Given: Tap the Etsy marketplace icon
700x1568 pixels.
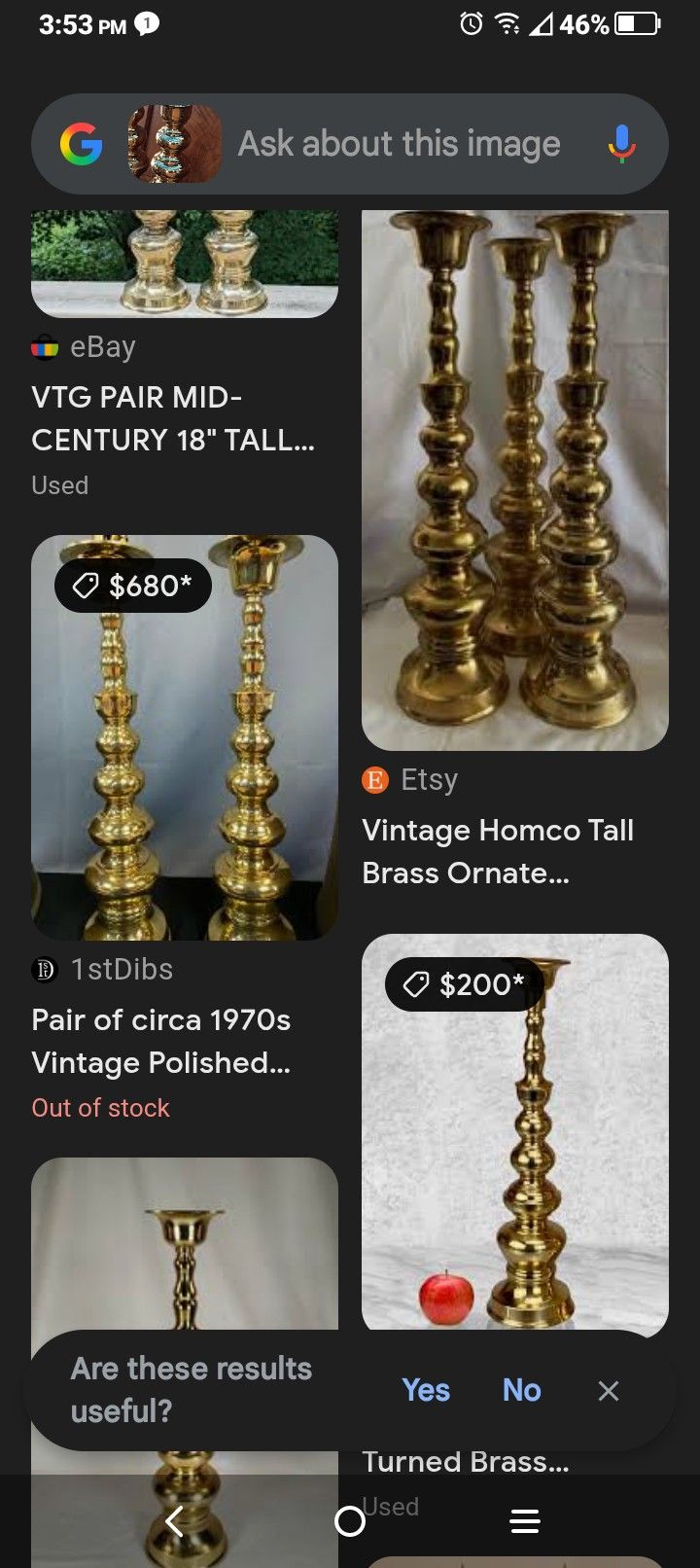Looking at the screenshot, I should click(374, 779).
